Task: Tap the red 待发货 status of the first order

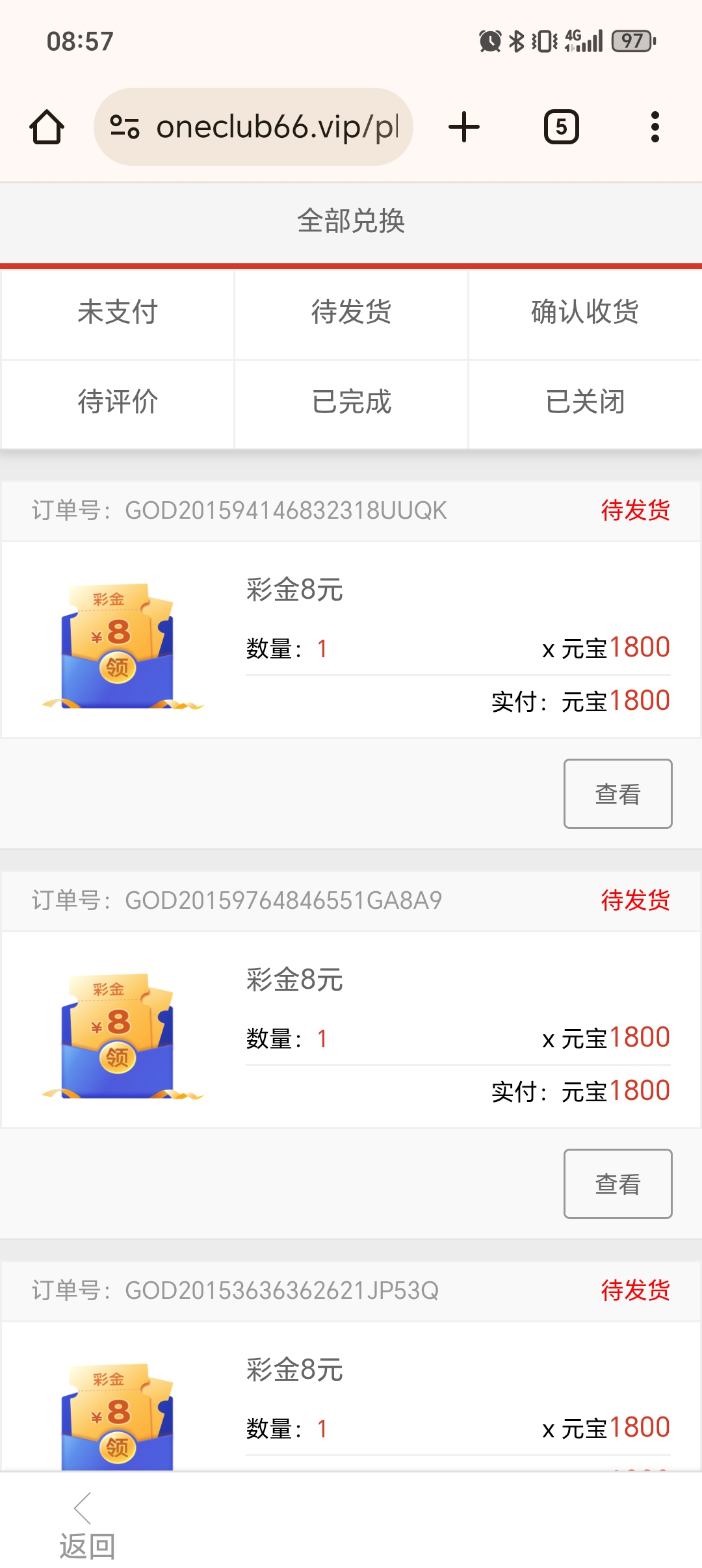Action: pos(635,512)
